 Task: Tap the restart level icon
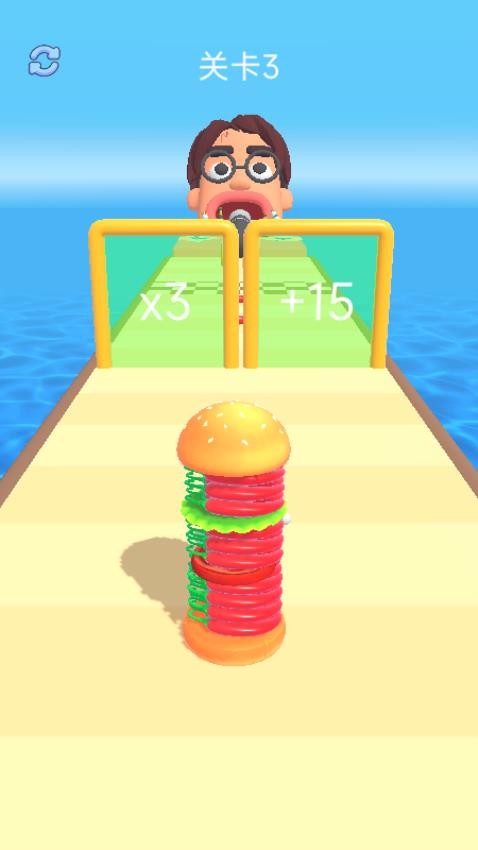coord(44,61)
